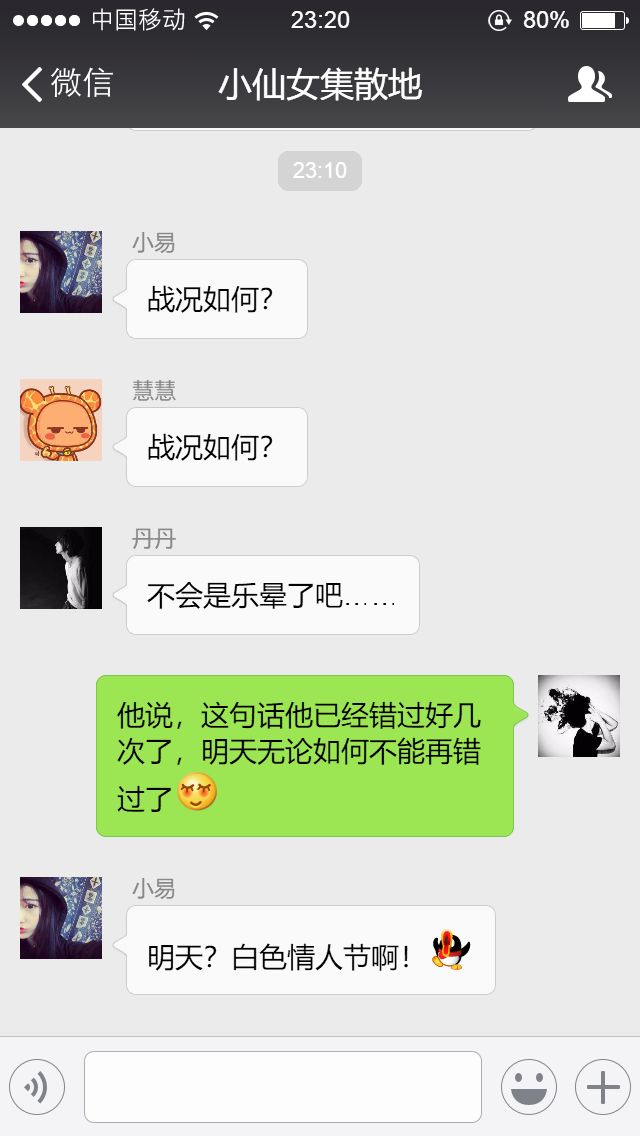The width and height of the screenshot is (640, 1136).
Task: Tap 小易's avatar beside 战况如何?
Action: (x=61, y=272)
